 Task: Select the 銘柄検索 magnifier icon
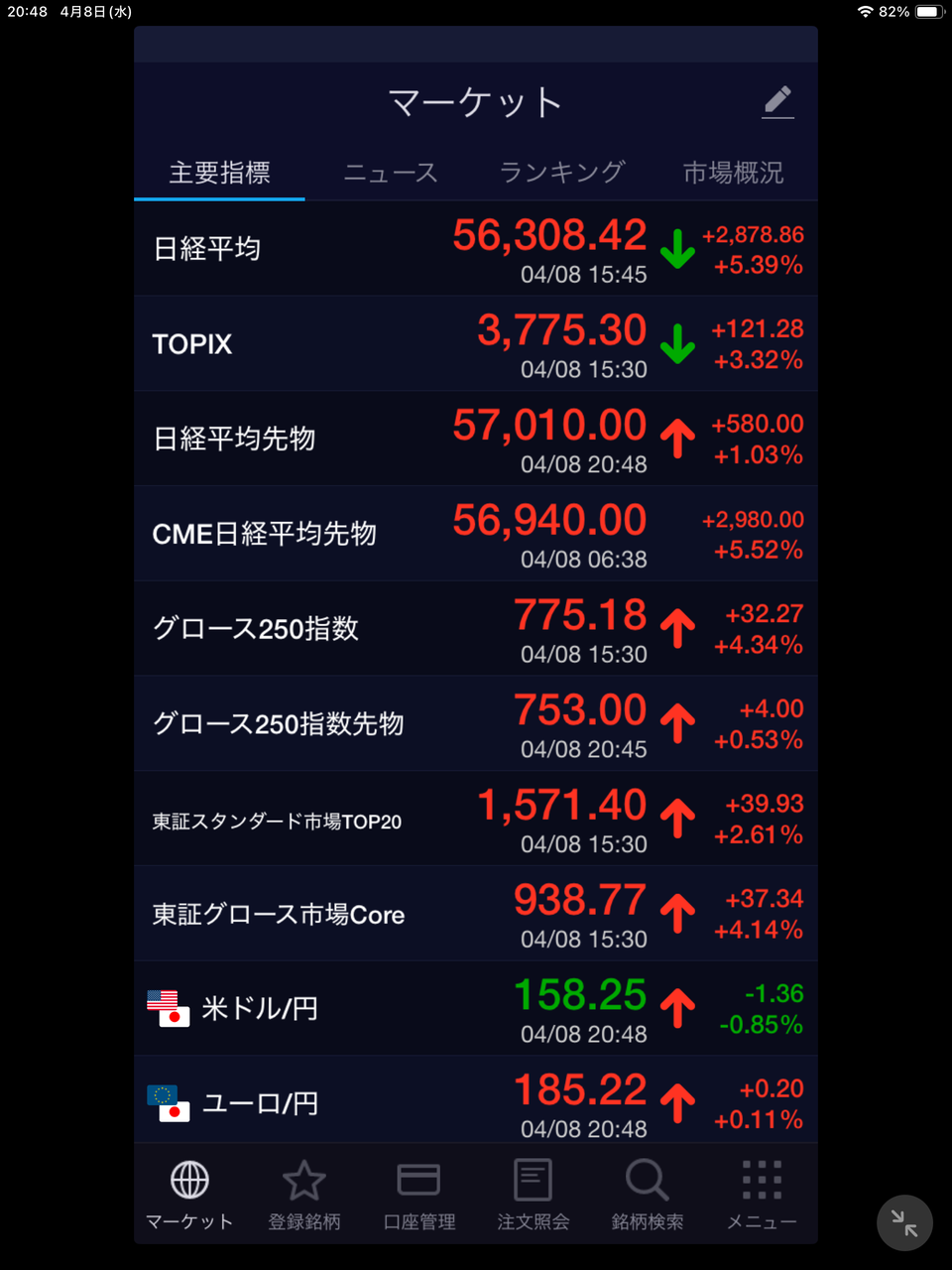click(646, 1181)
